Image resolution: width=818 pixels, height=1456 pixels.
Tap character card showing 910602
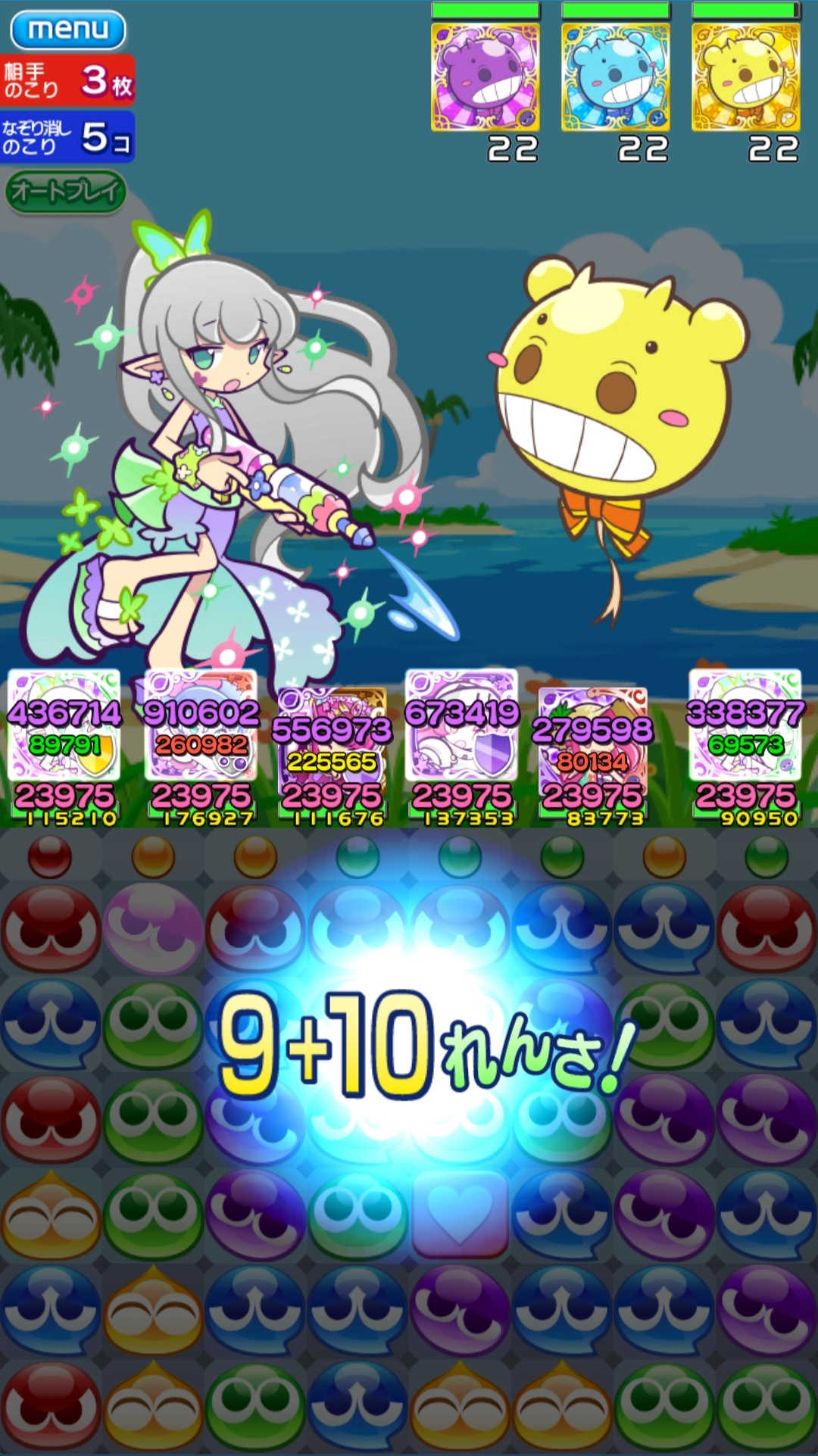pyautogui.click(x=201, y=727)
